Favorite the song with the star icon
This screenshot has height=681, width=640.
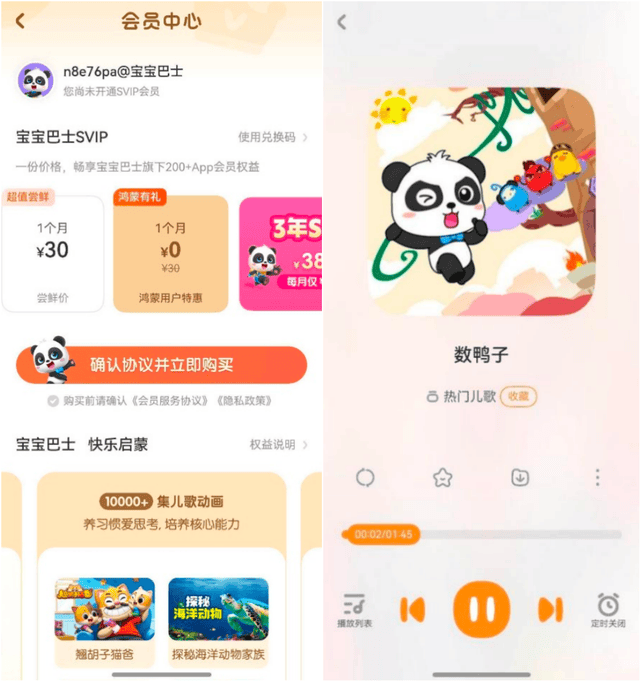[x=442, y=477]
